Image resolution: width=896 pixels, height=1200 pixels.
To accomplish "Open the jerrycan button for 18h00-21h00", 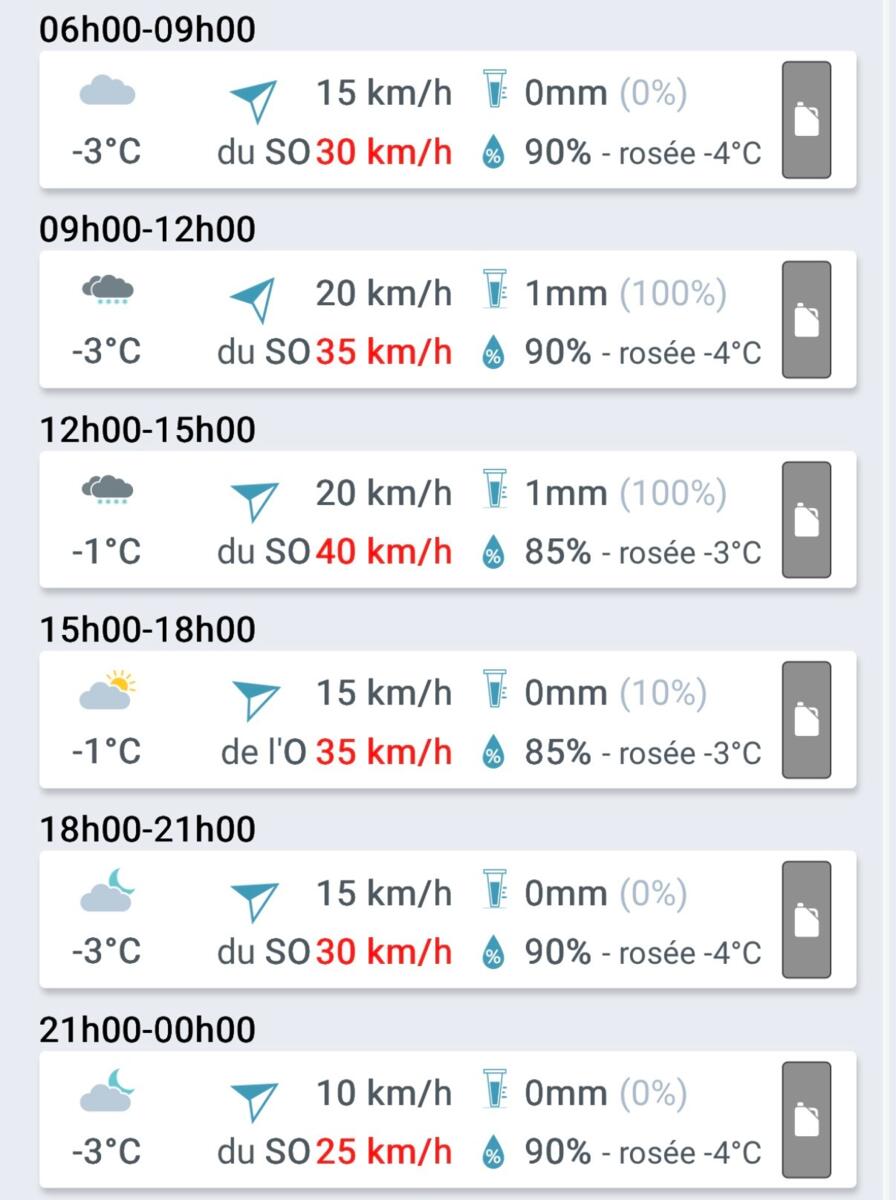I will coord(806,920).
